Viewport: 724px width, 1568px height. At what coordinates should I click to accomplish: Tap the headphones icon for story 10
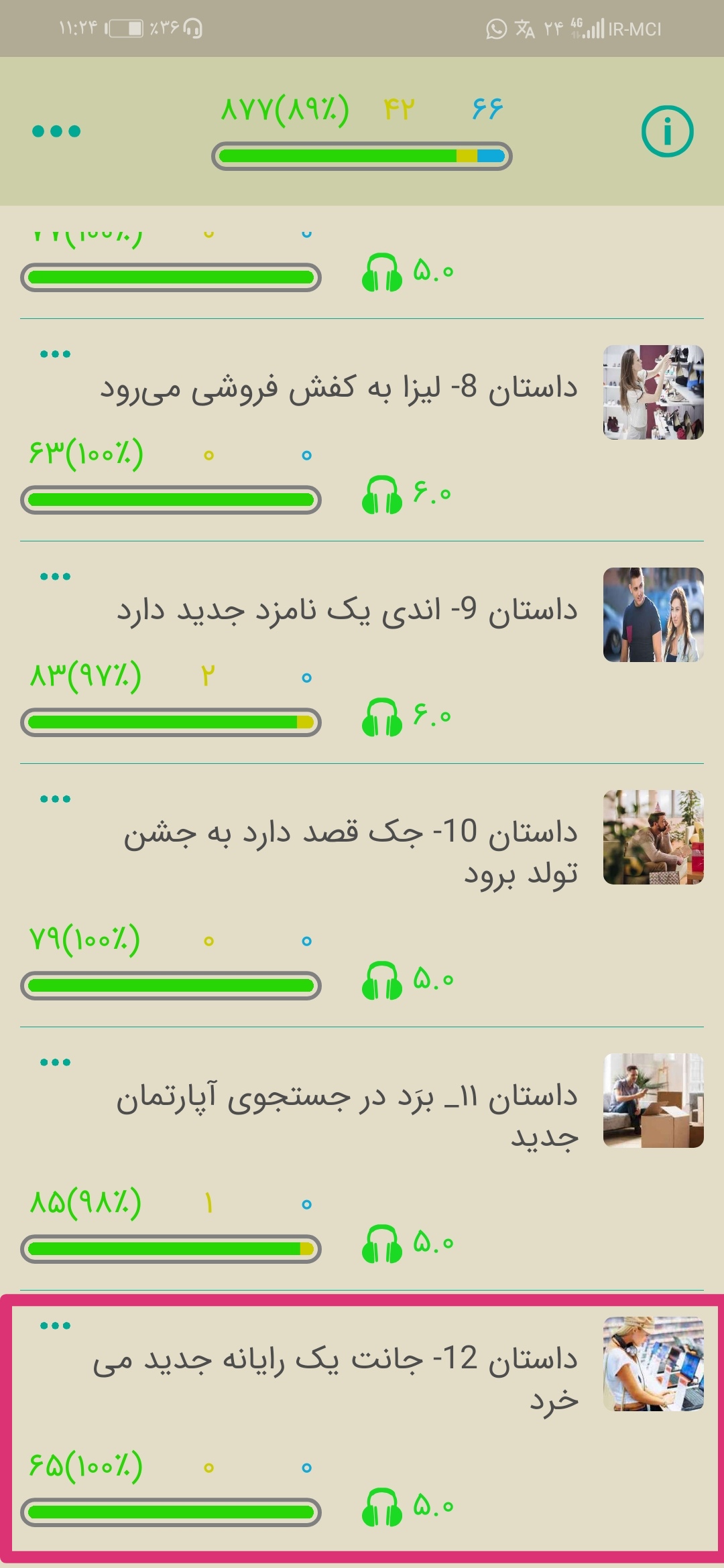click(x=381, y=982)
